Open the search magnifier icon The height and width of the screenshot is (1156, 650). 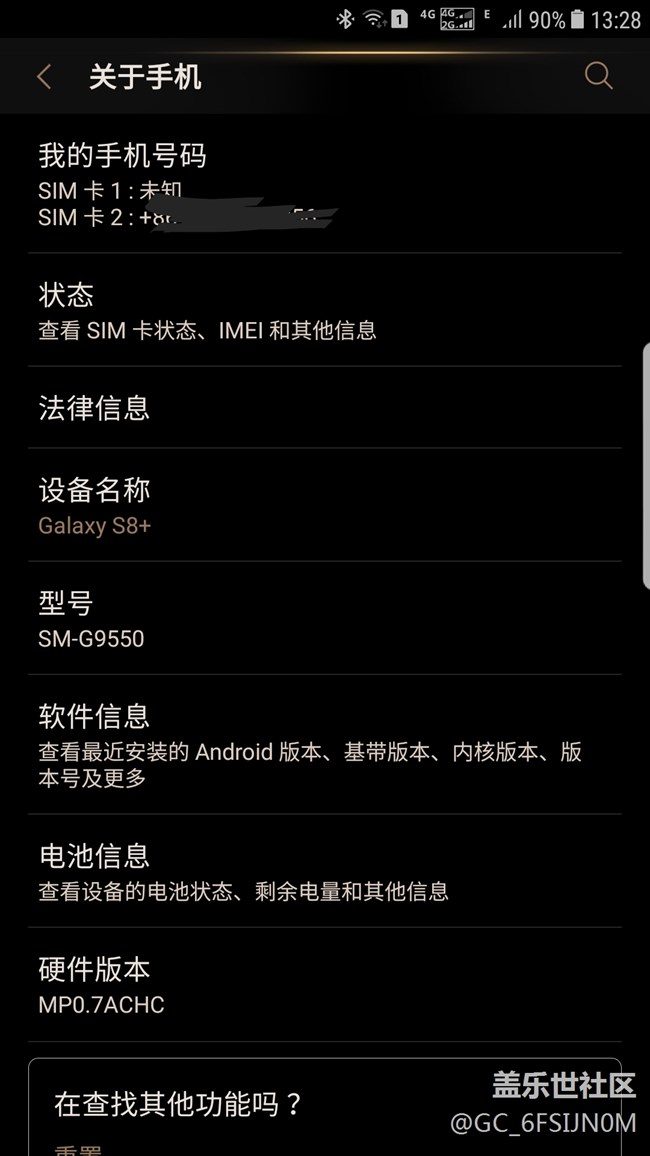point(598,76)
